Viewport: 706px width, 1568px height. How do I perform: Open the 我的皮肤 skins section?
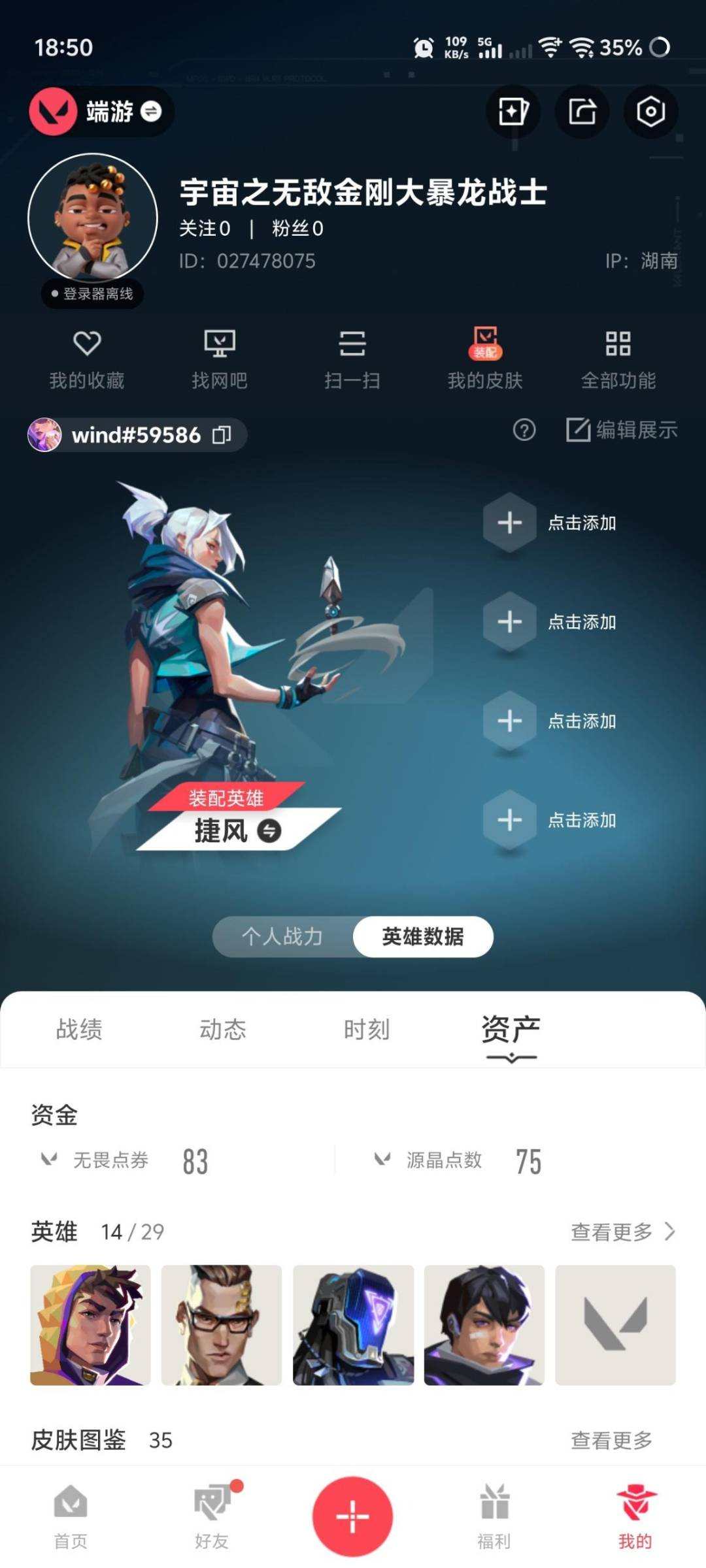(486, 358)
